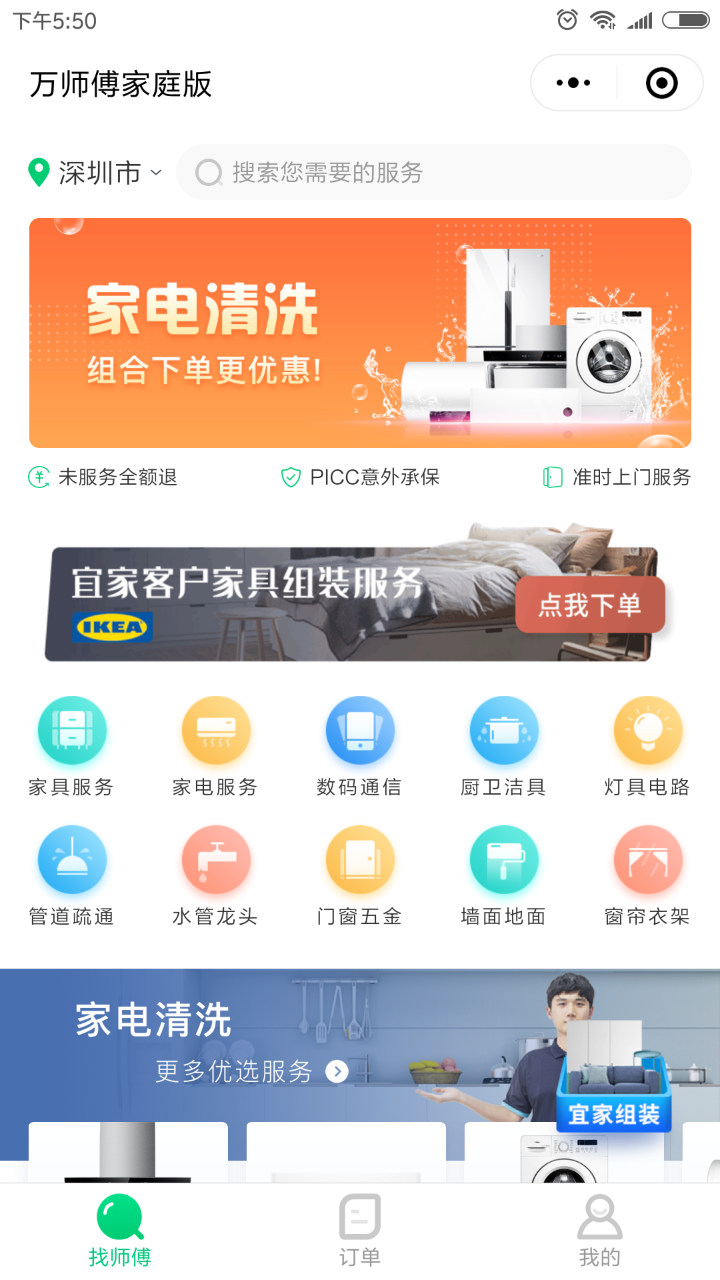This screenshot has height=1280, width=720.
Task: Tap 更多优选服务 arrow link
Action: 251,1072
